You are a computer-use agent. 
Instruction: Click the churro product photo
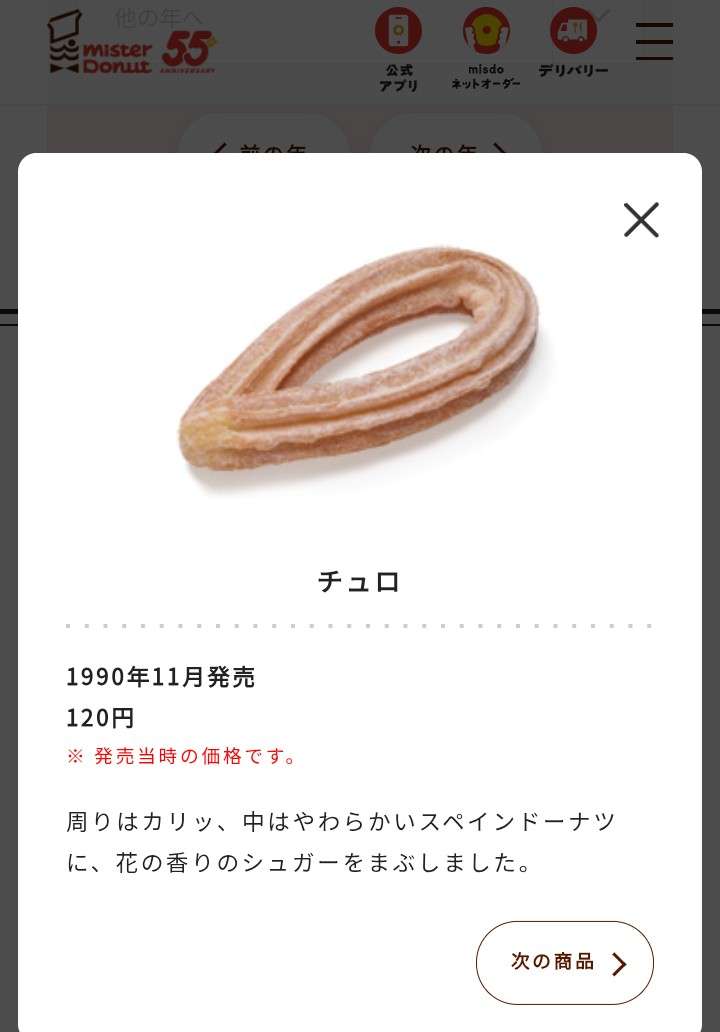pos(360,360)
